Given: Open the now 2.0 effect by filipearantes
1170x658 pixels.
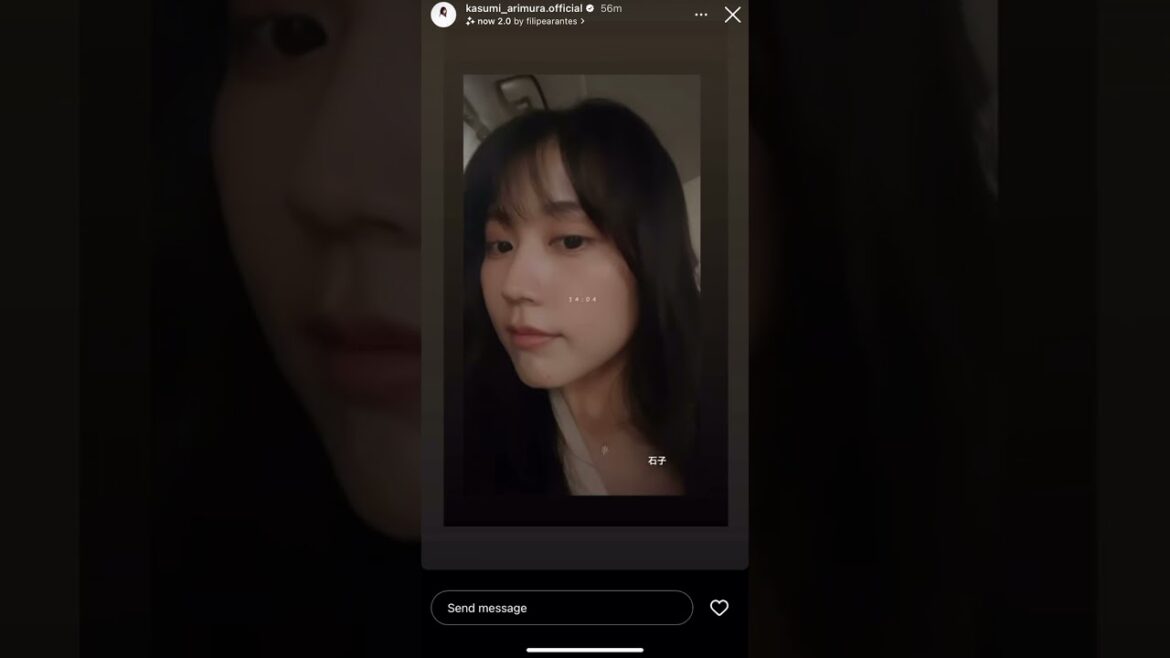Looking at the screenshot, I should 525,21.
